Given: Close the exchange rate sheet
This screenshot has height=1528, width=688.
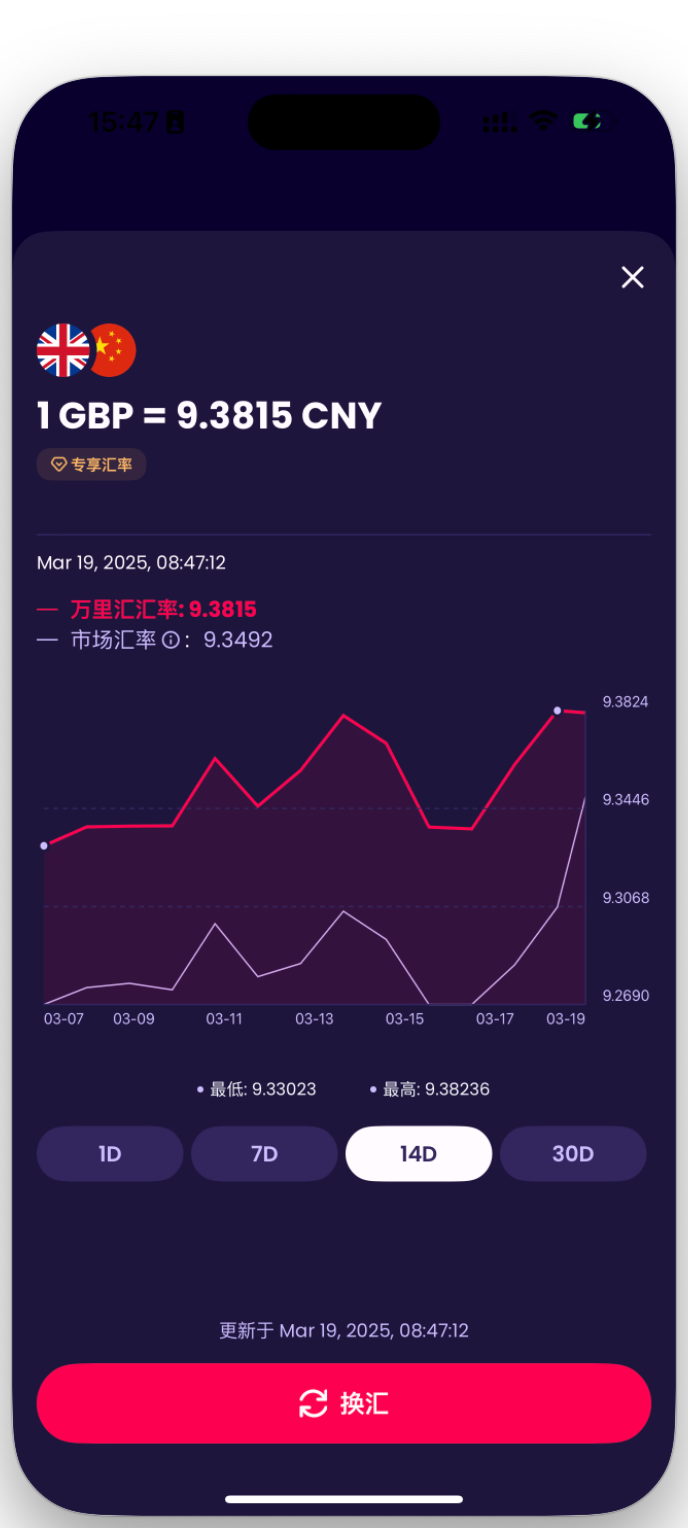Looking at the screenshot, I should [x=632, y=278].
